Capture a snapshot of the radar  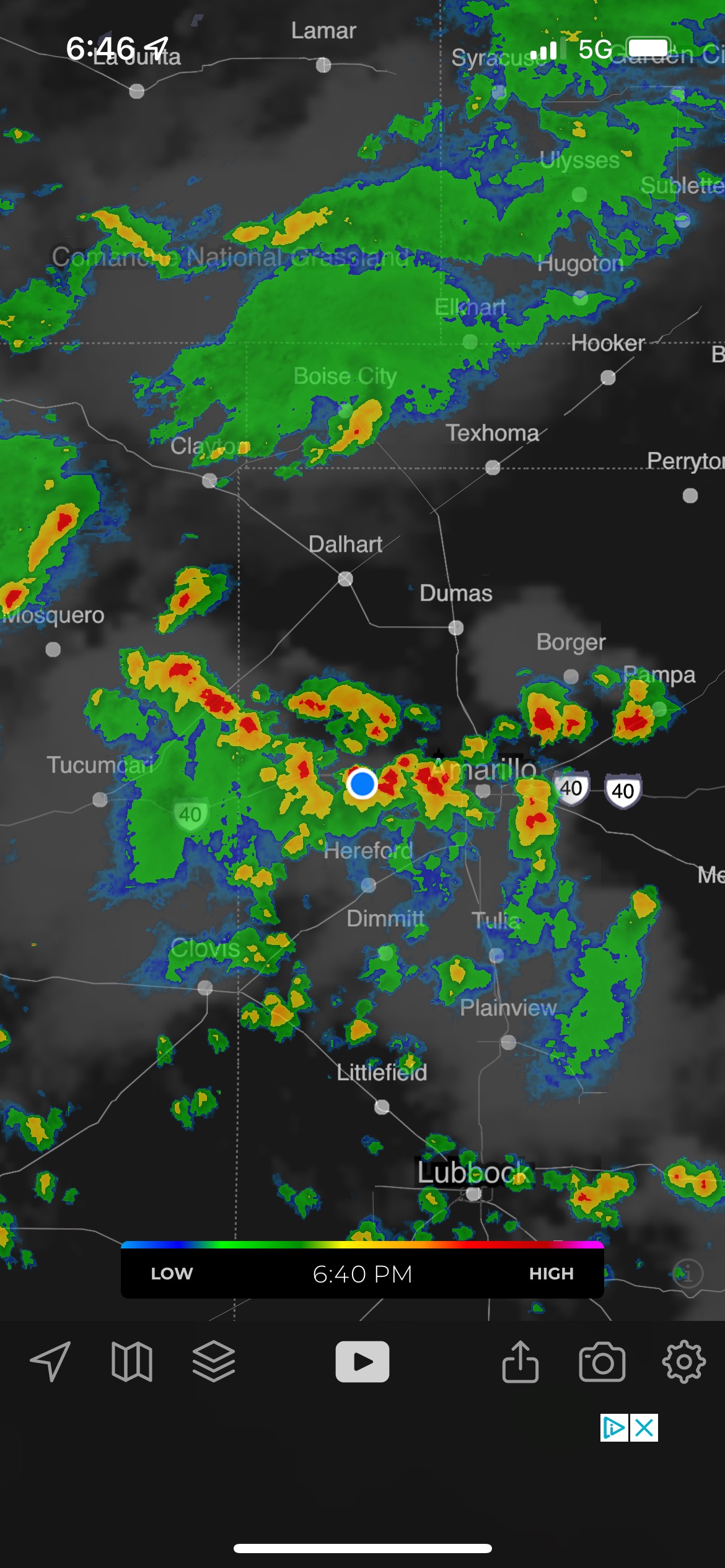tap(602, 1362)
